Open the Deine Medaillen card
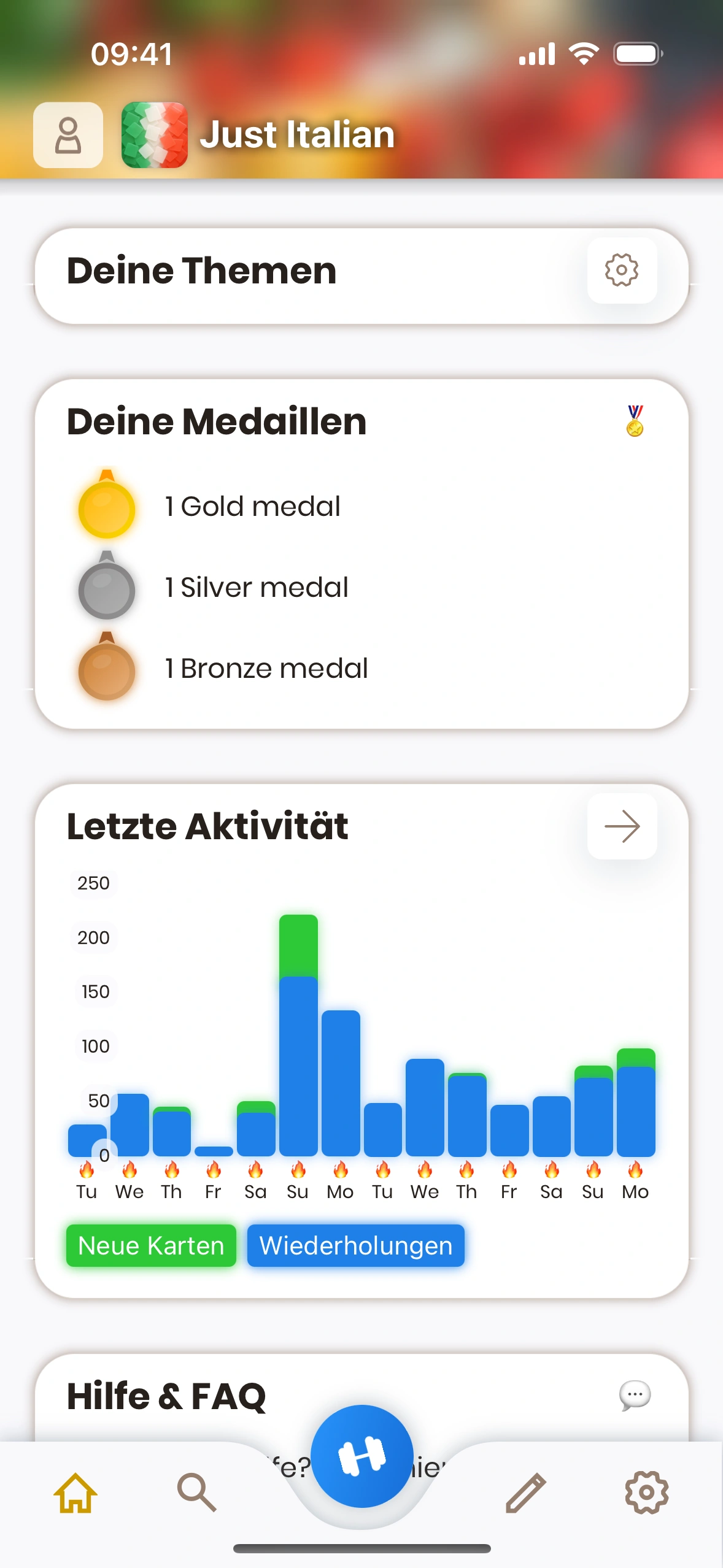723x1568 pixels. [x=361, y=553]
